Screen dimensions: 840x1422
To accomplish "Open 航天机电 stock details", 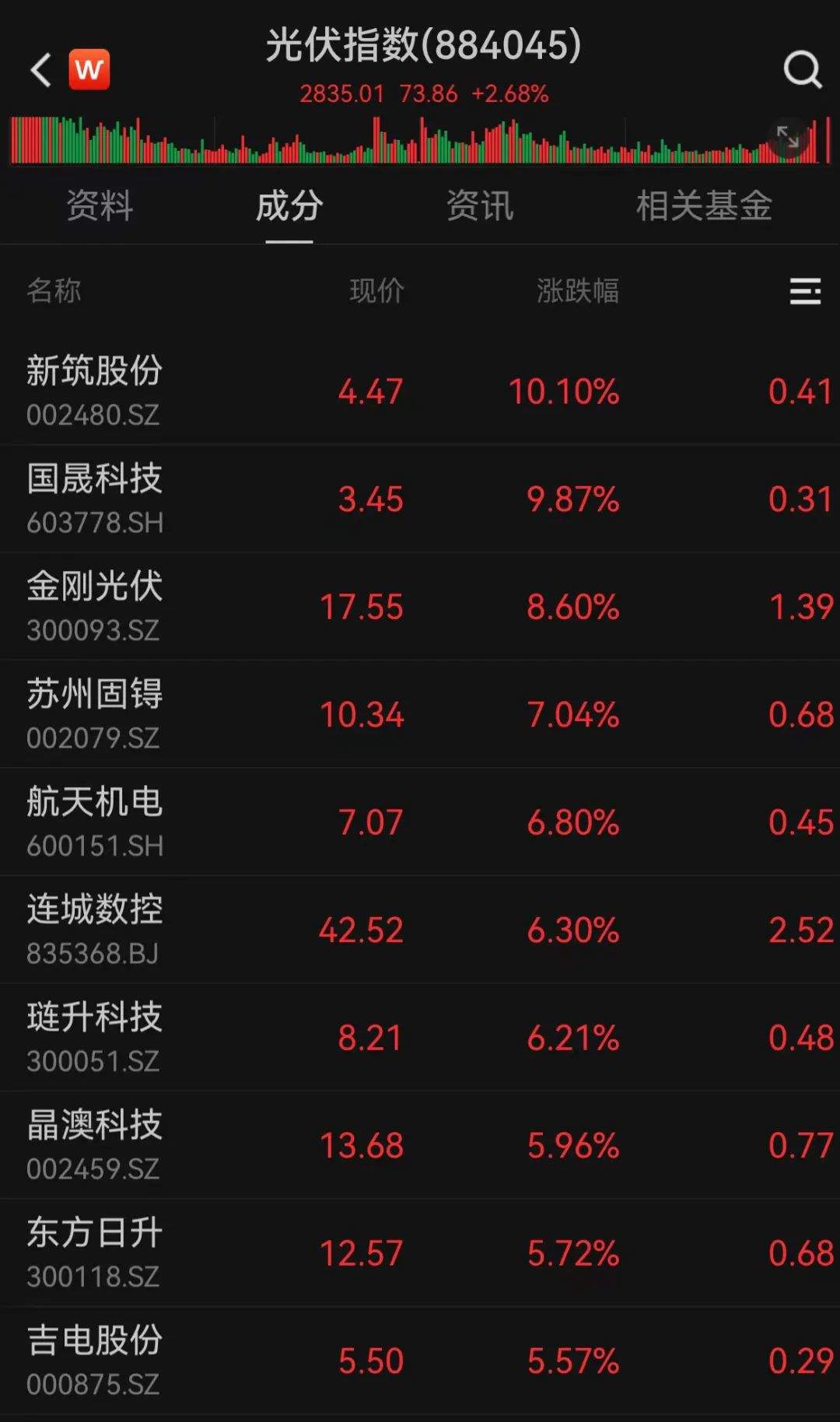I will 95,821.
